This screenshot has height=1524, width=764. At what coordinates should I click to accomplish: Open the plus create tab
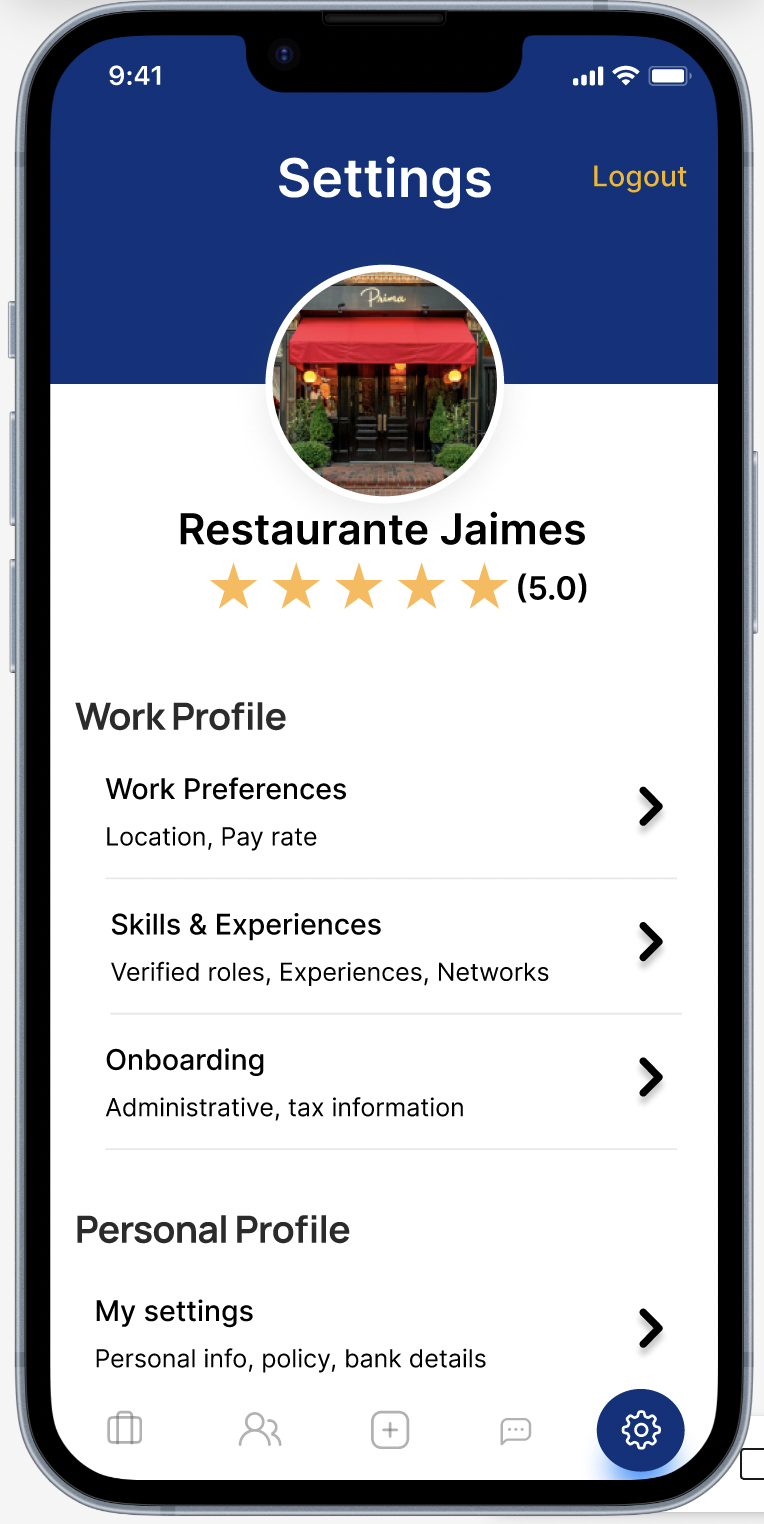(x=390, y=1431)
